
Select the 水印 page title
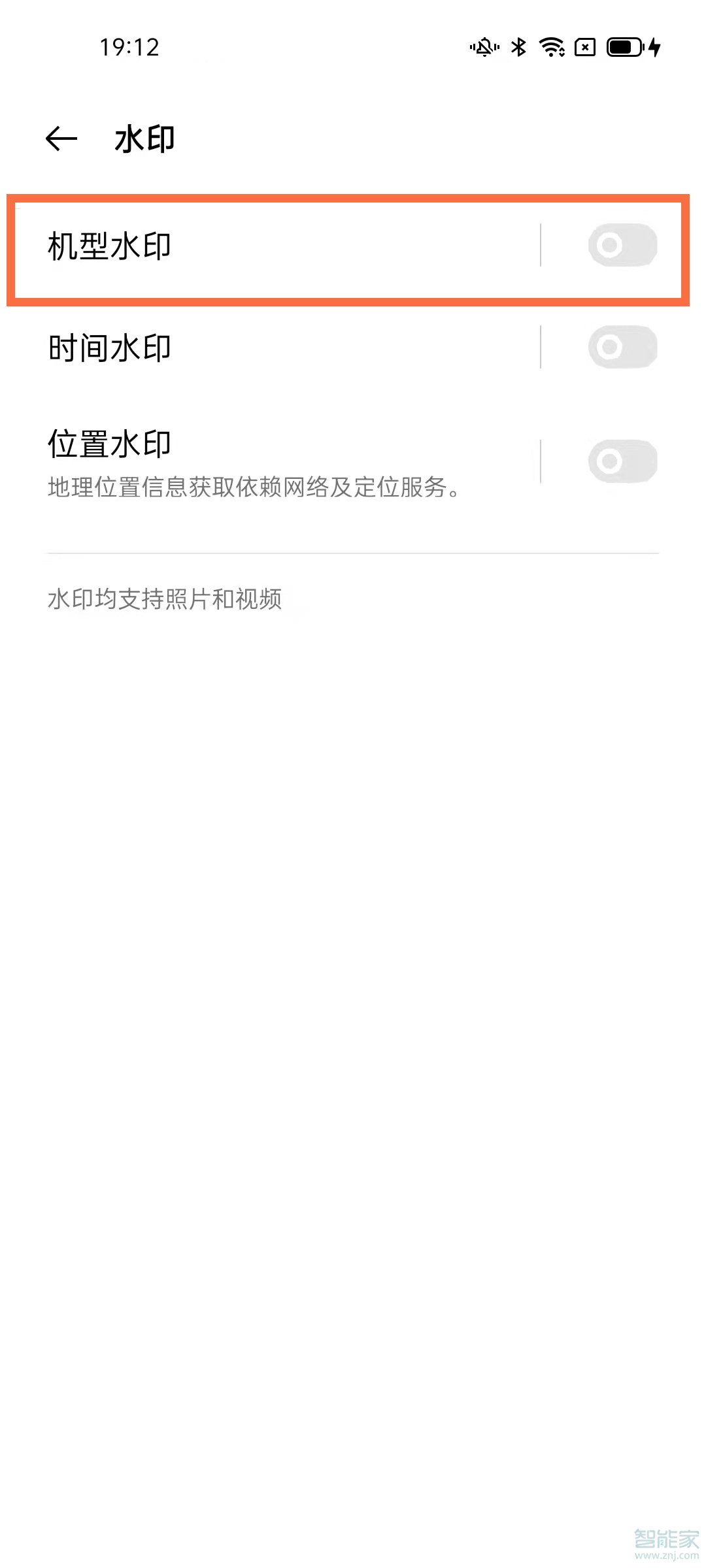(144, 139)
